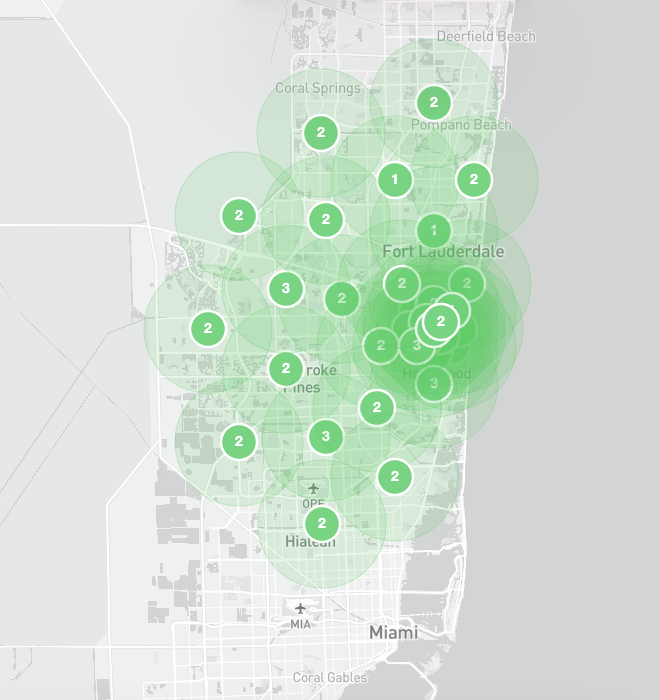Tap the 2-cluster marker below Coral Springs
The width and height of the screenshot is (660, 700).
[x=321, y=132]
